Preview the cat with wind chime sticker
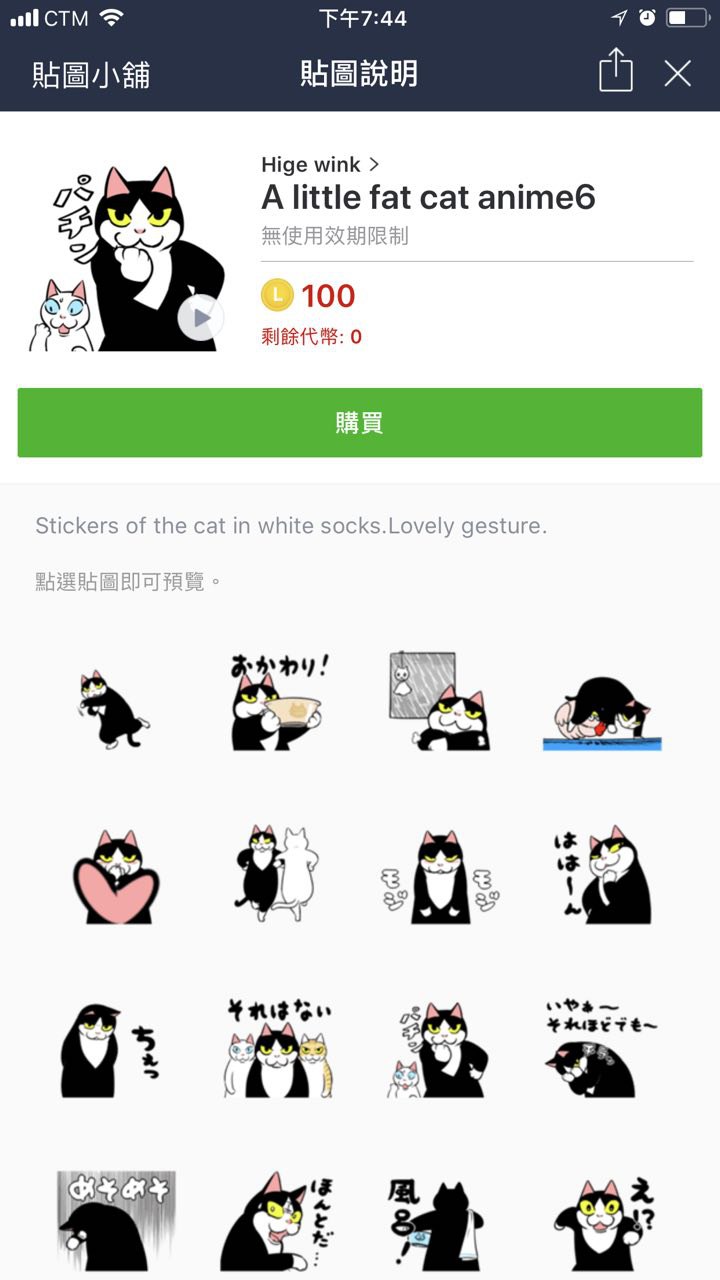 (x=438, y=703)
